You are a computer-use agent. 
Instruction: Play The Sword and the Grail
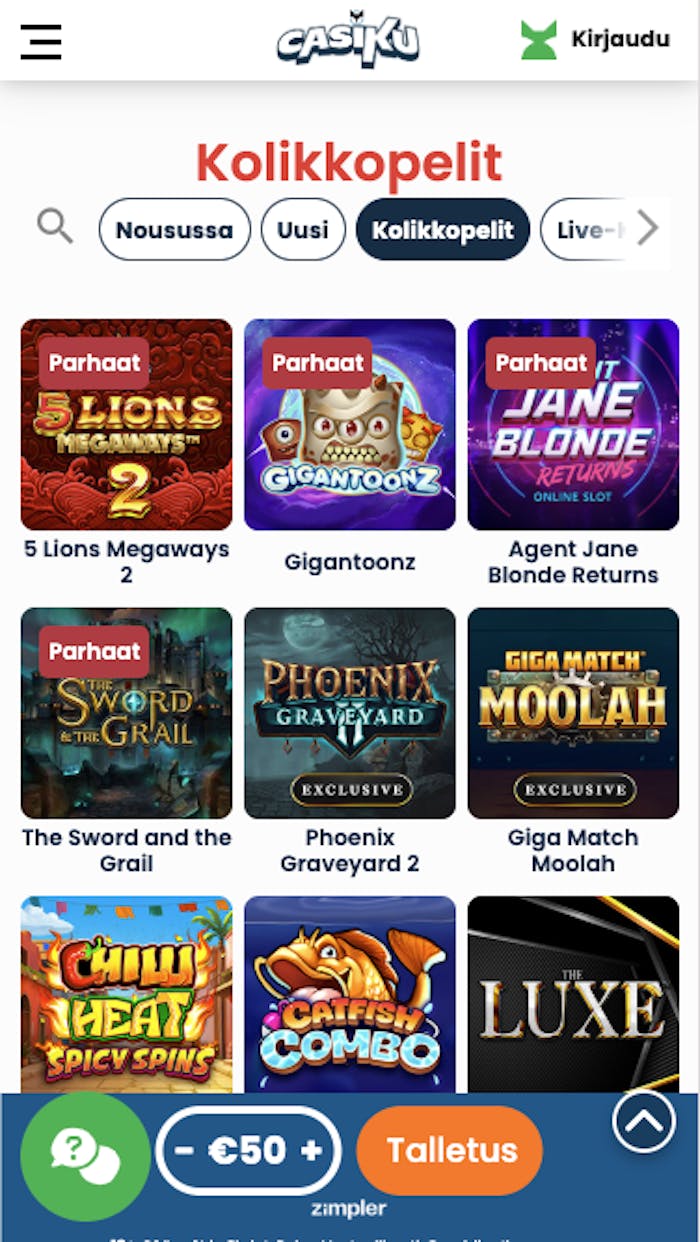point(126,713)
